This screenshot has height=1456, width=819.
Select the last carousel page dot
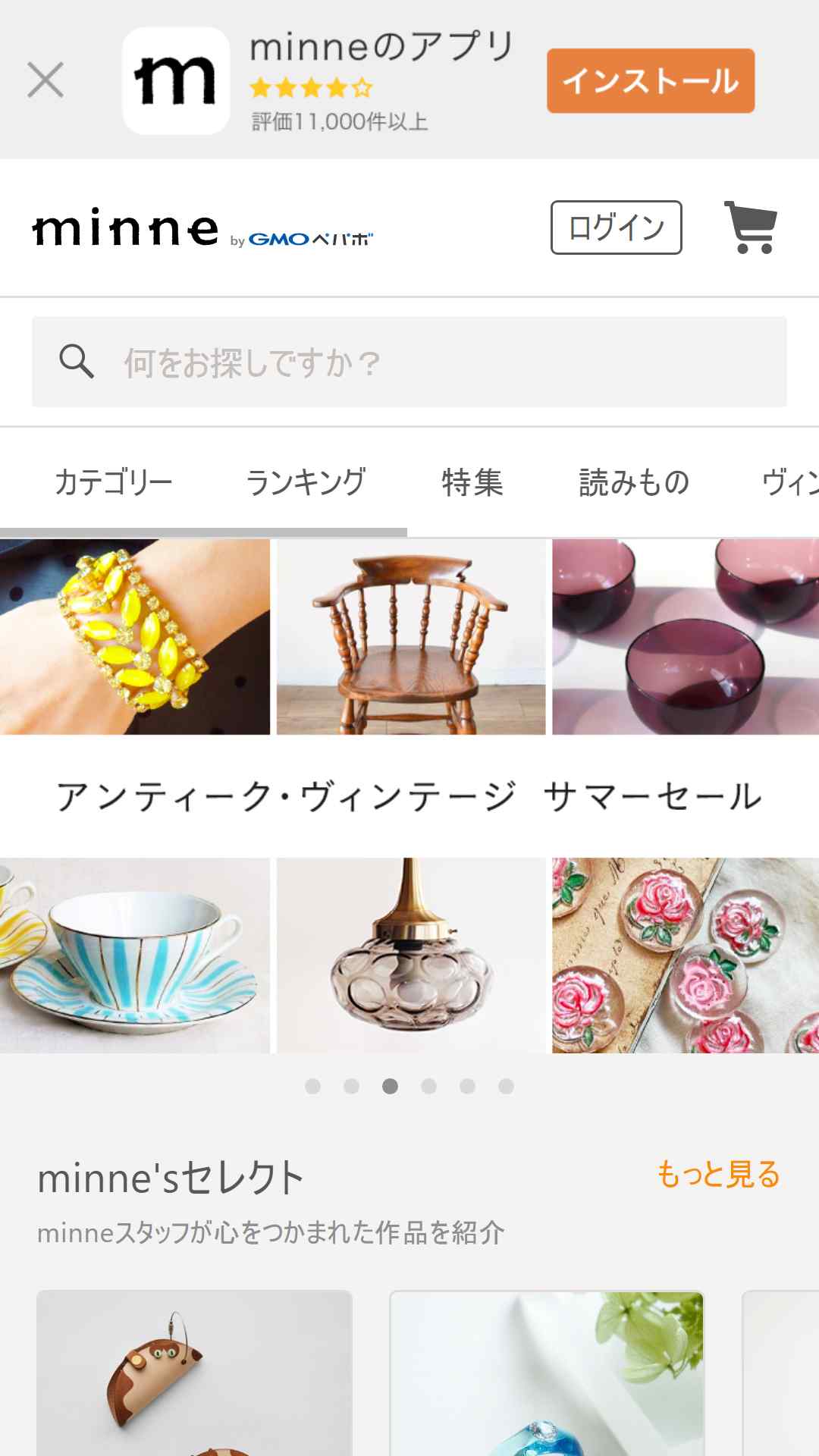coord(507,1087)
